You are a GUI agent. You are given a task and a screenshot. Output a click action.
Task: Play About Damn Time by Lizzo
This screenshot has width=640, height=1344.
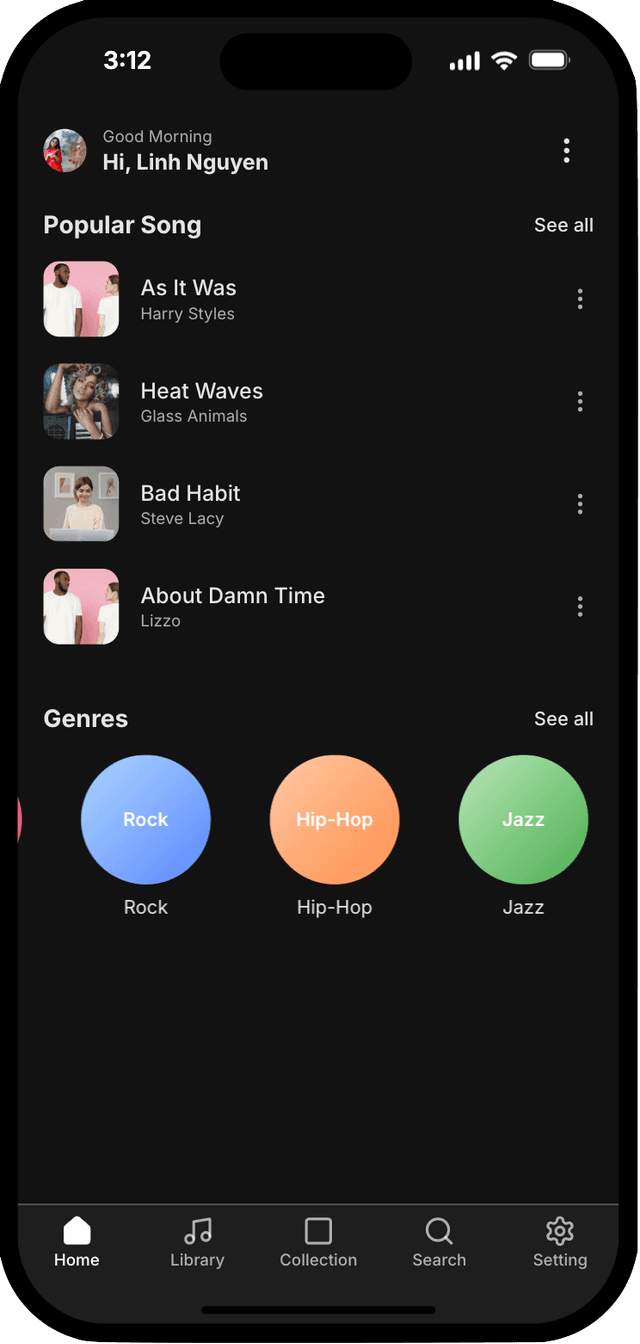coord(232,606)
